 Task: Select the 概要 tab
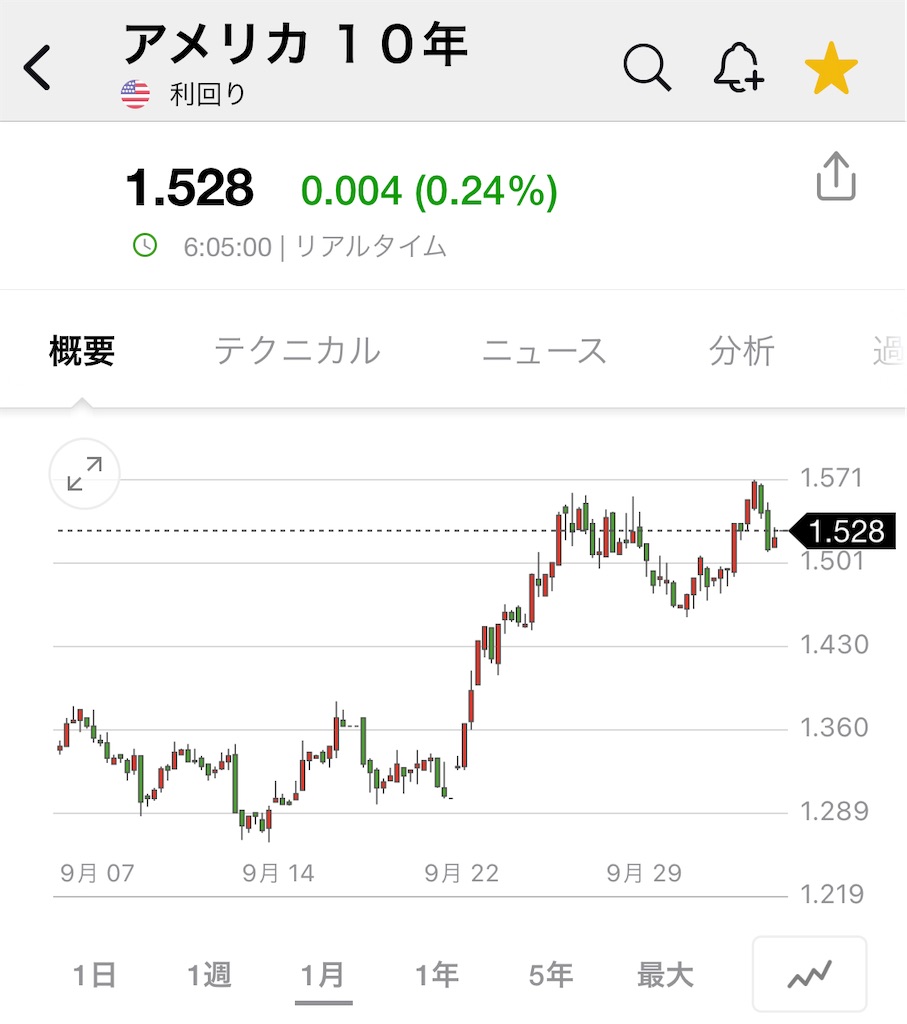(x=82, y=351)
